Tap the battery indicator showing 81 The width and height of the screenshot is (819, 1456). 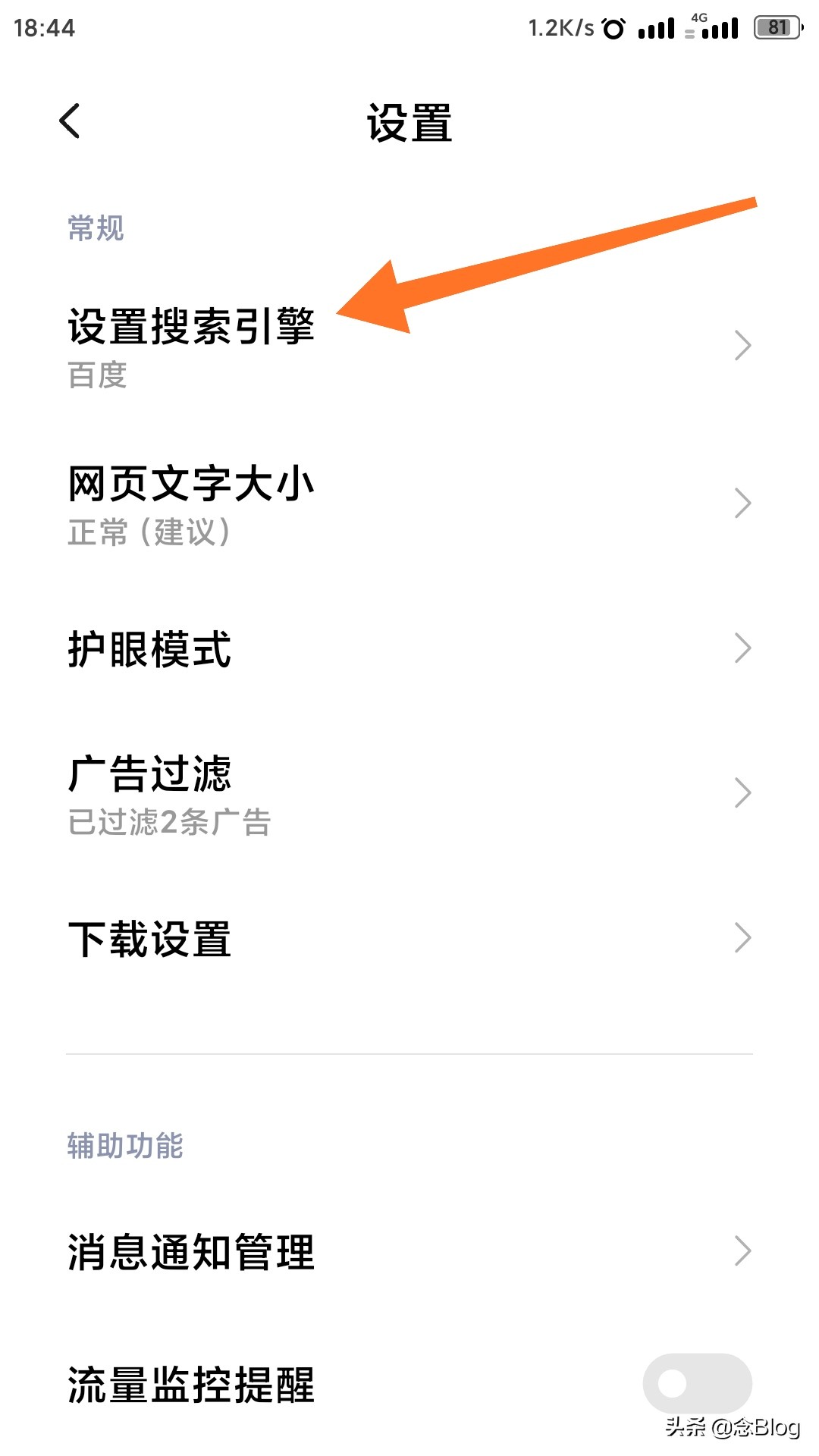pyautogui.click(x=775, y=27)
